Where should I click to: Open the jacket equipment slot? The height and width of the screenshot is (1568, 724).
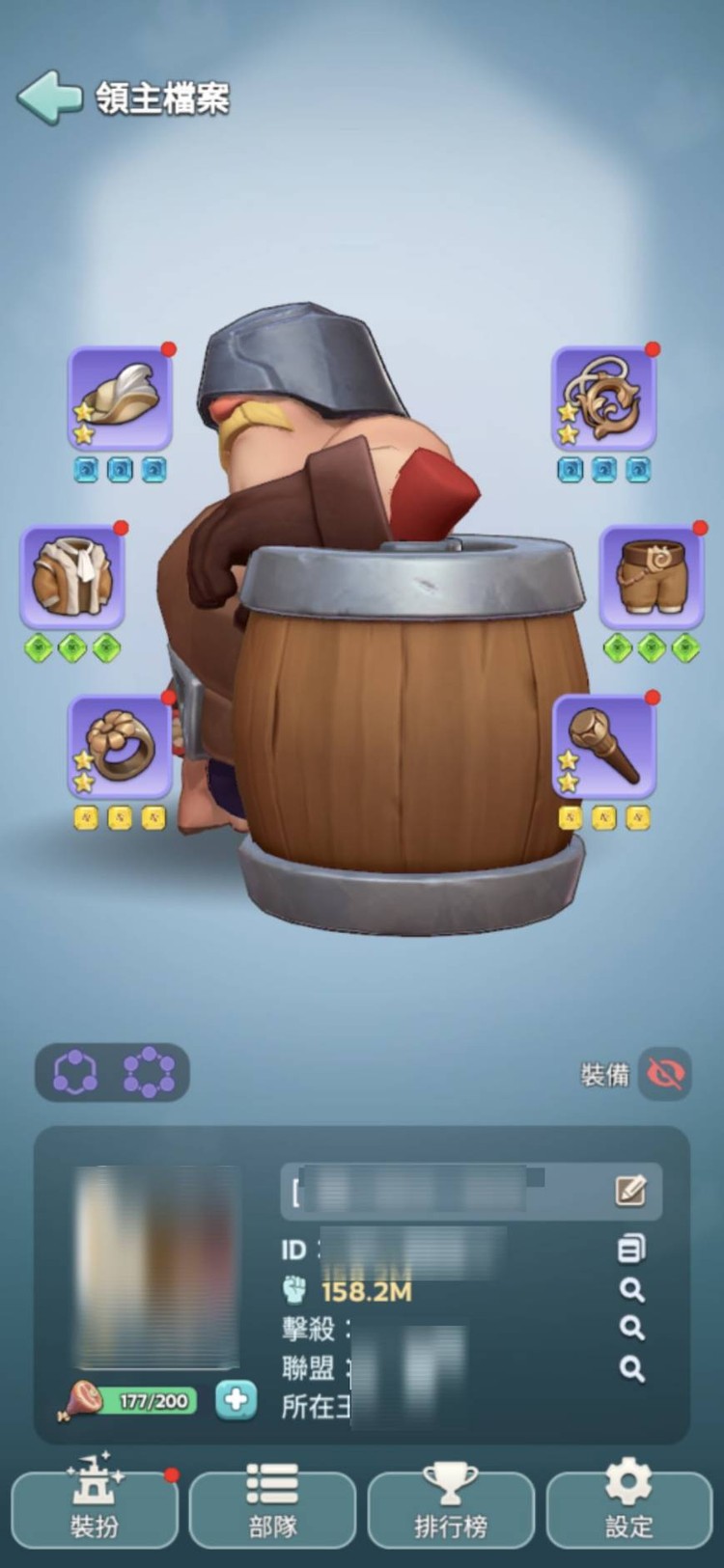pyautogui.click(x=72, y=577)
